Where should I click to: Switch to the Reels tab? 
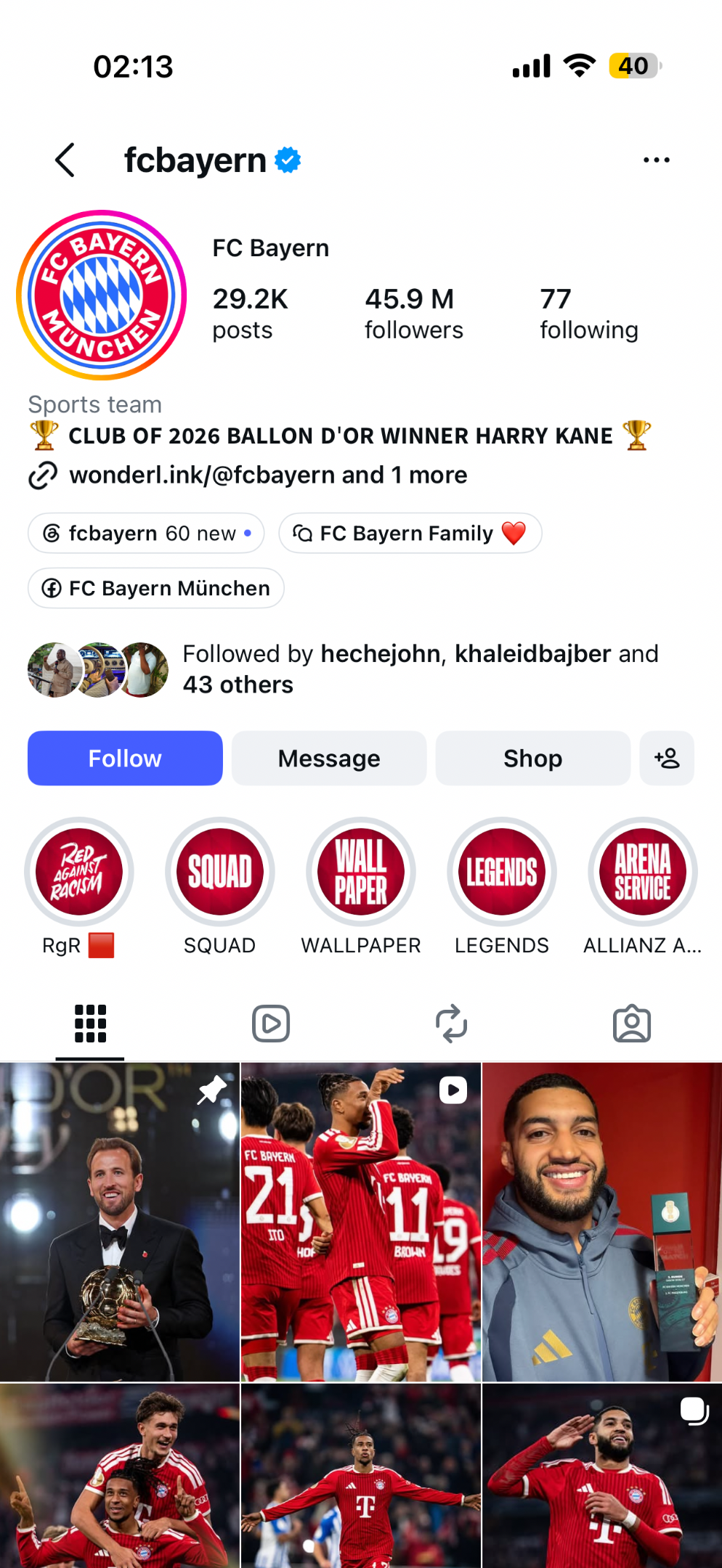click(x=271, y=1024)
